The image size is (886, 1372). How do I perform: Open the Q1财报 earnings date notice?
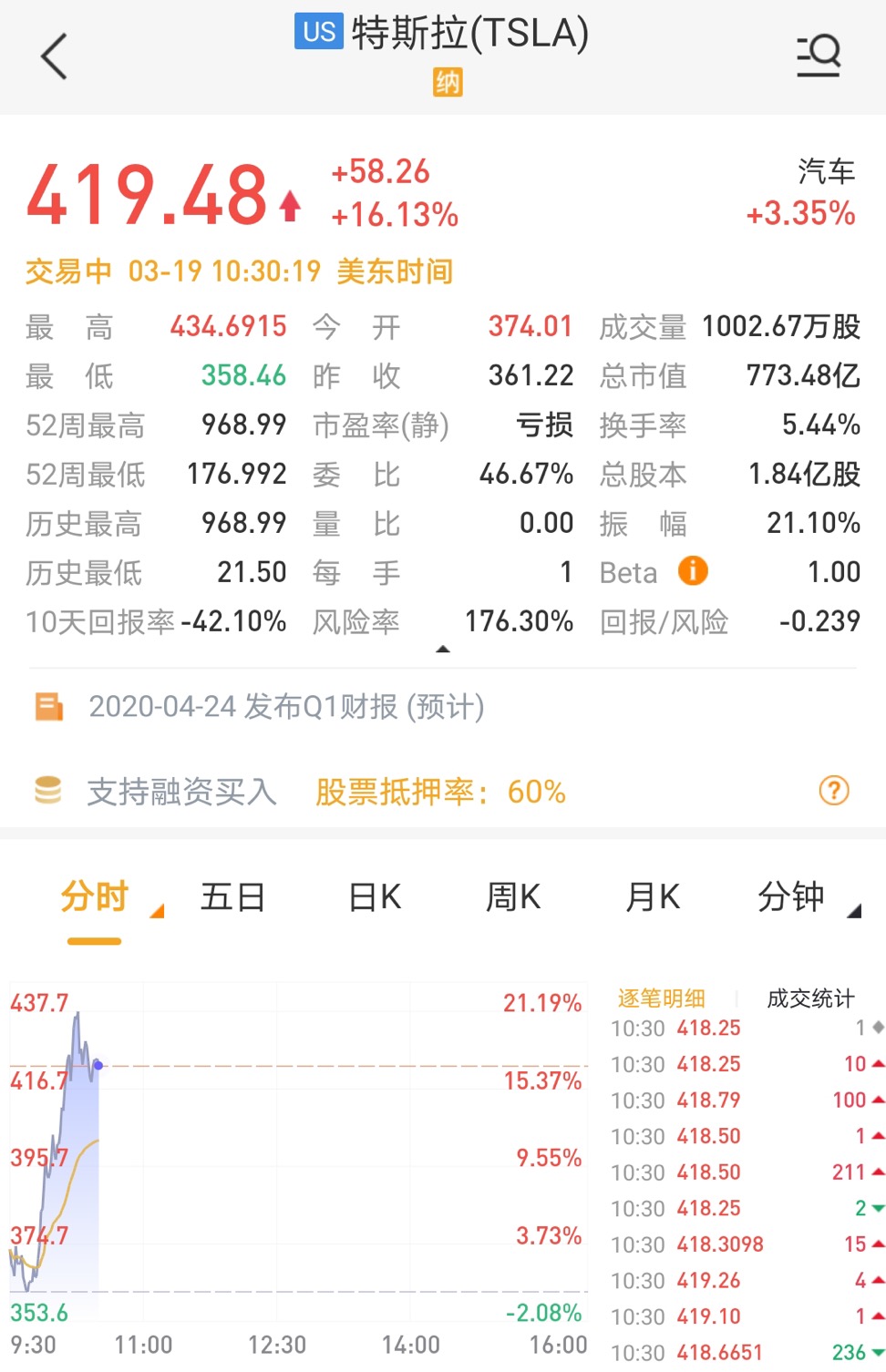[x=285, y=707]
